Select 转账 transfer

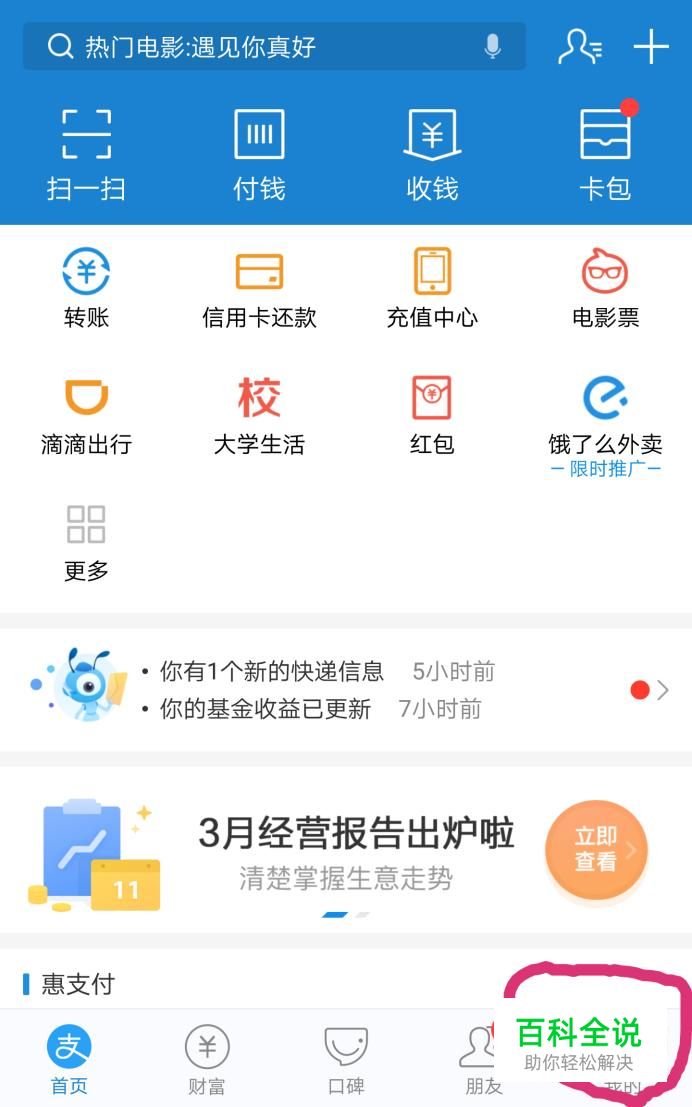coord(86,288)
